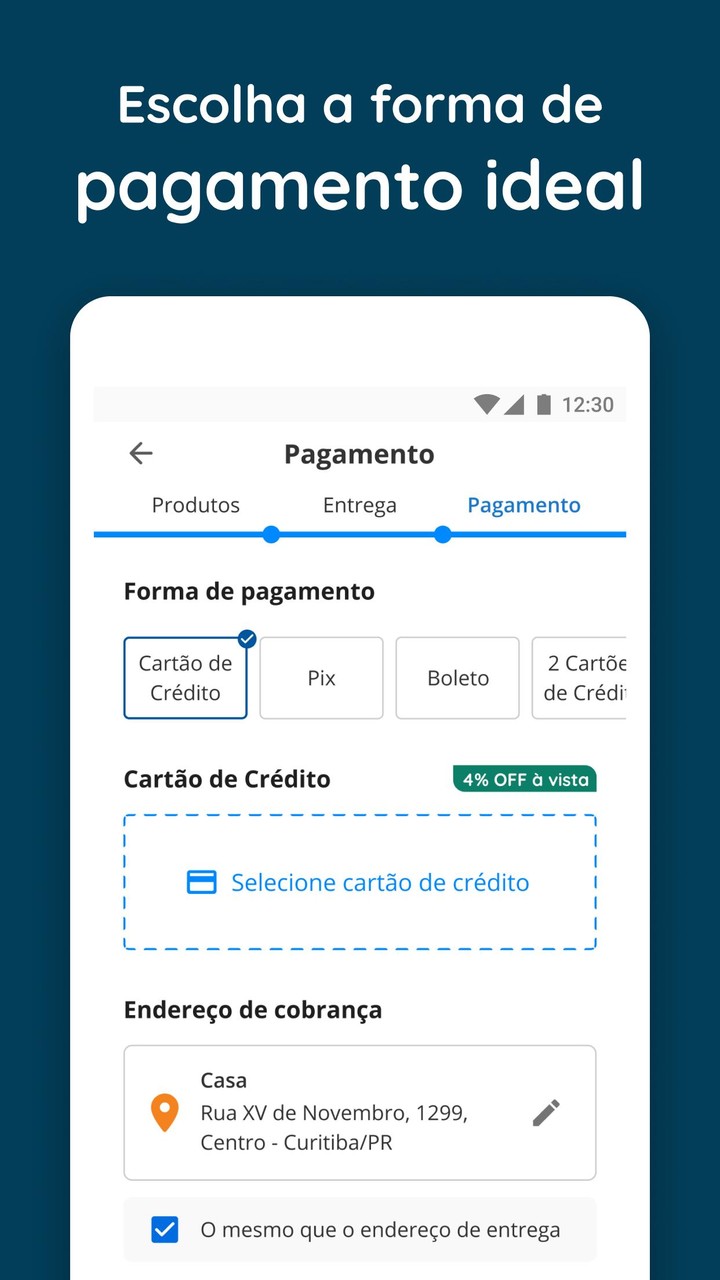Tap the Wi-Fi icon in the status bar

click(486, 404)
